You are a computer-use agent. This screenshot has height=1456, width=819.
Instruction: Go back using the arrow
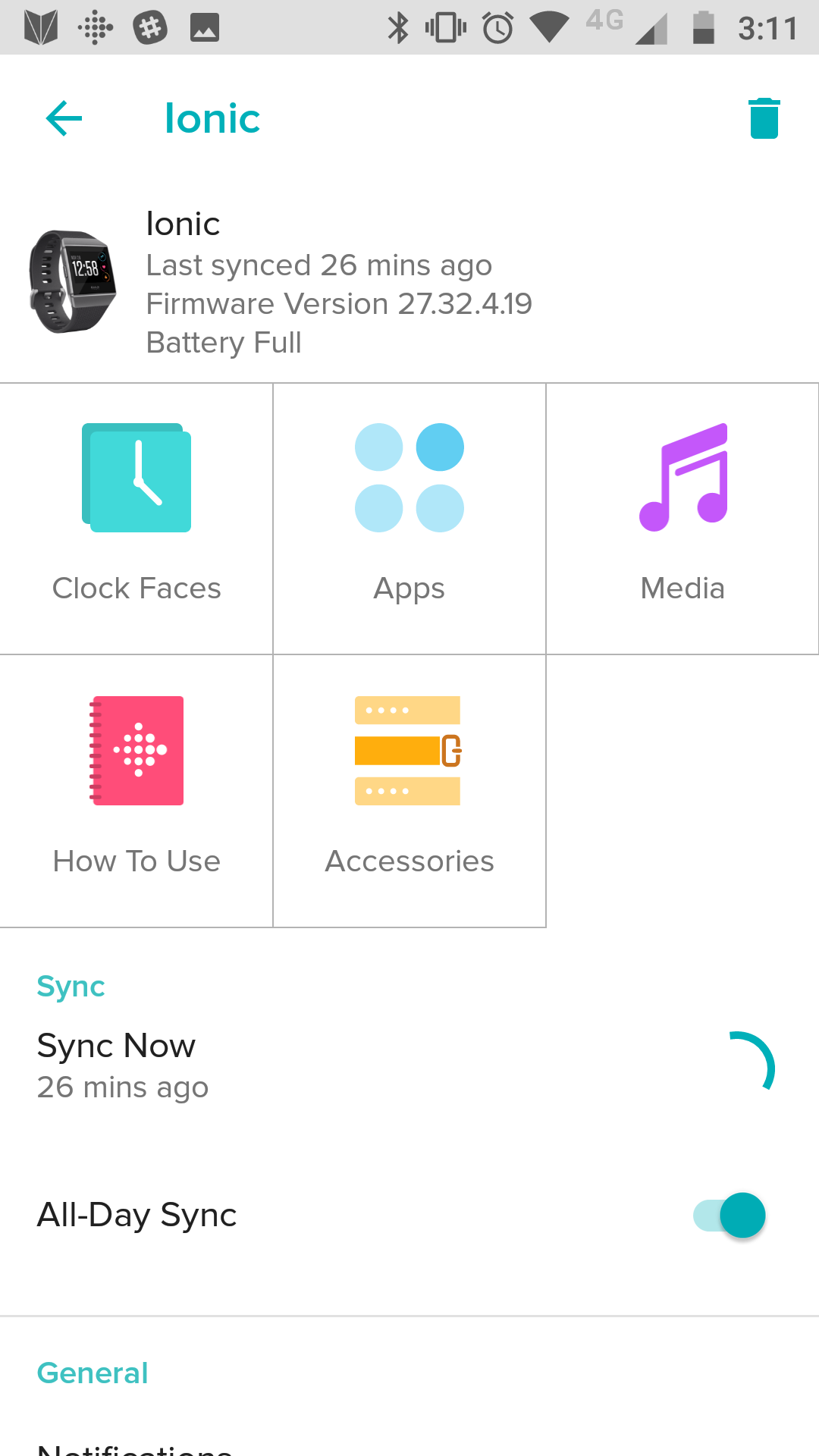point(64,118)
